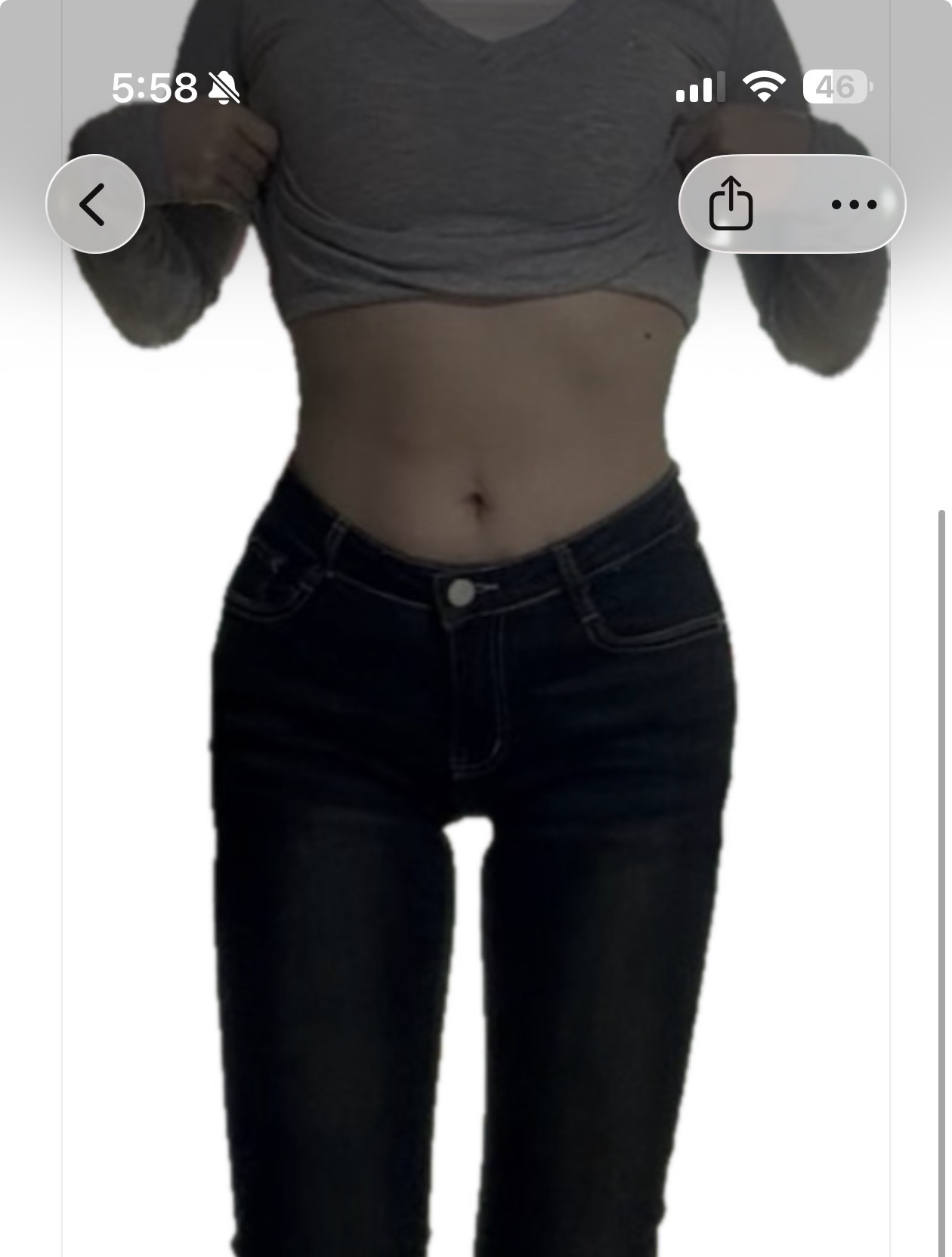Image resolution: width=952 pixels, height=1257 pixels.
Task: Open the three-dot more options menu
Action: point(854,204)
